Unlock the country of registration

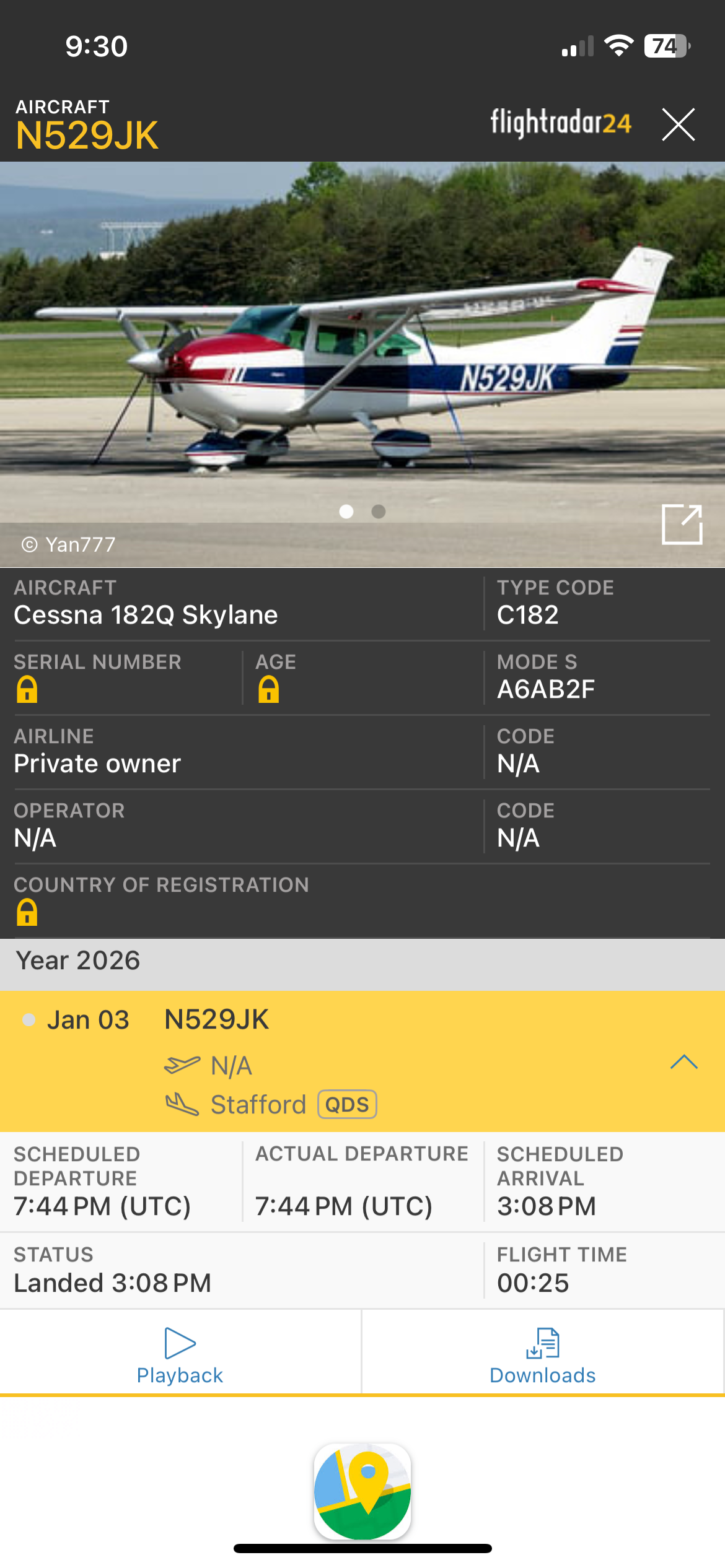(27, 913)
